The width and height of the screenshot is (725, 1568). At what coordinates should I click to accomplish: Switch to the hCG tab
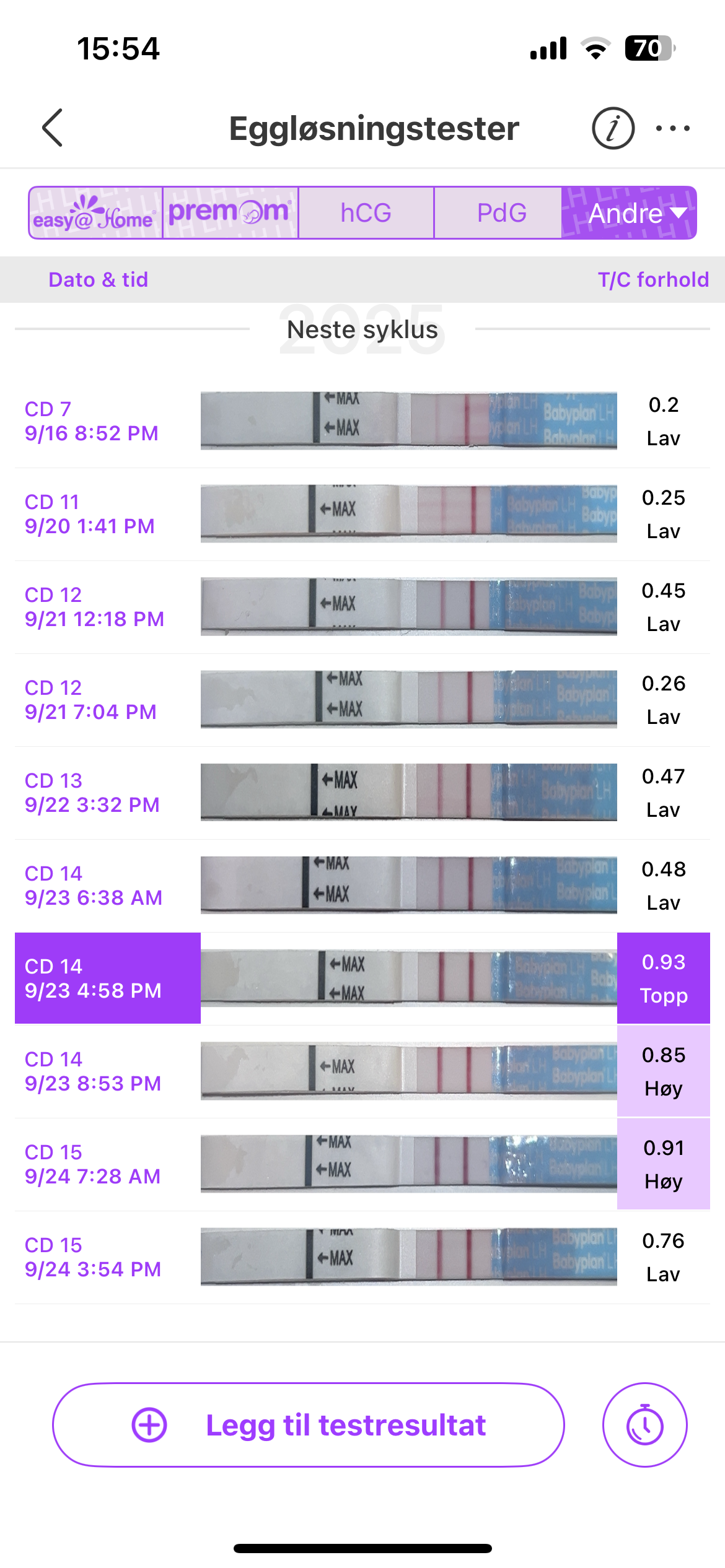366,213
